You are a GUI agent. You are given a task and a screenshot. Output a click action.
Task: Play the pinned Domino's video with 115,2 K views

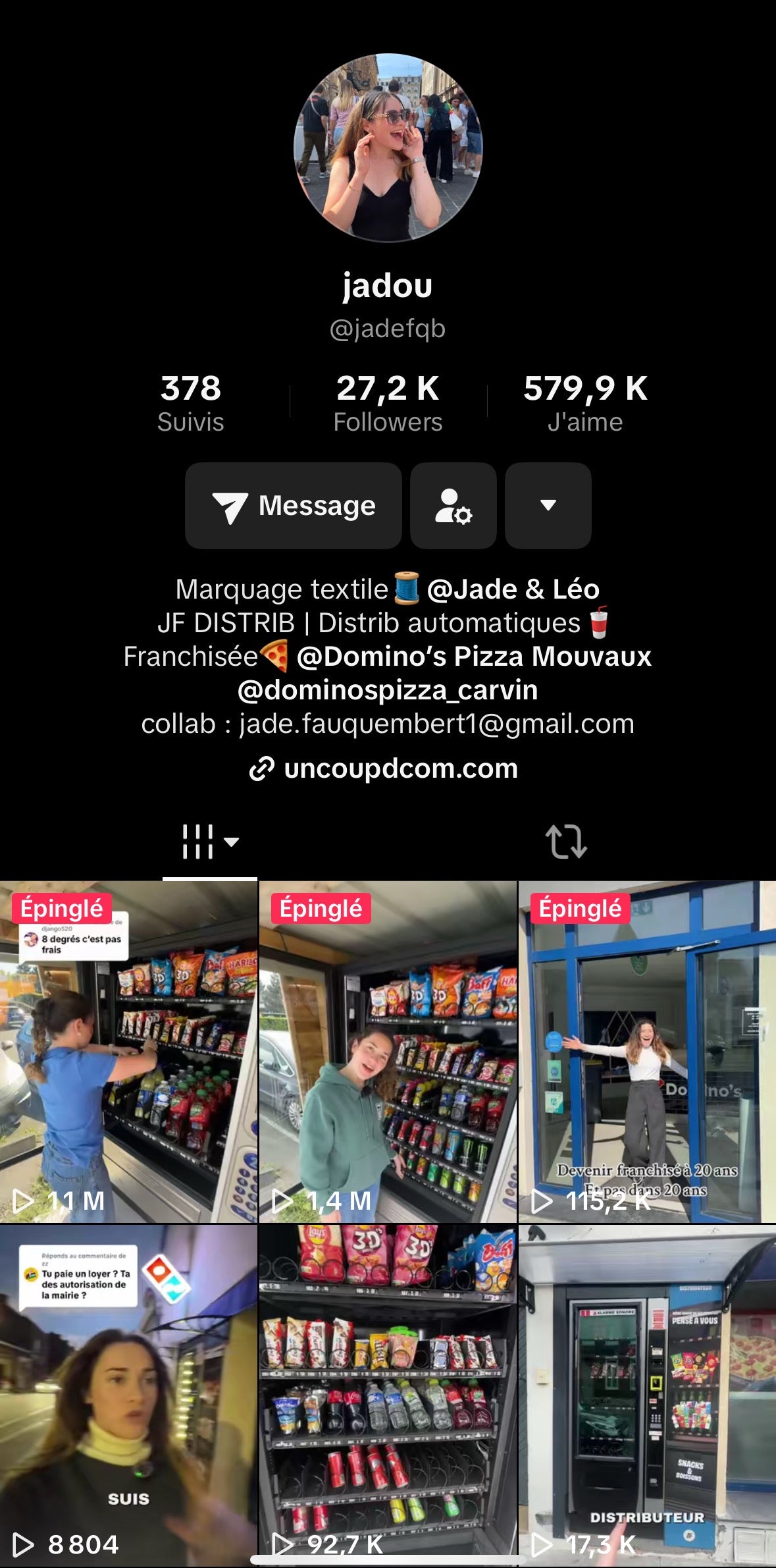[647, 1052]
